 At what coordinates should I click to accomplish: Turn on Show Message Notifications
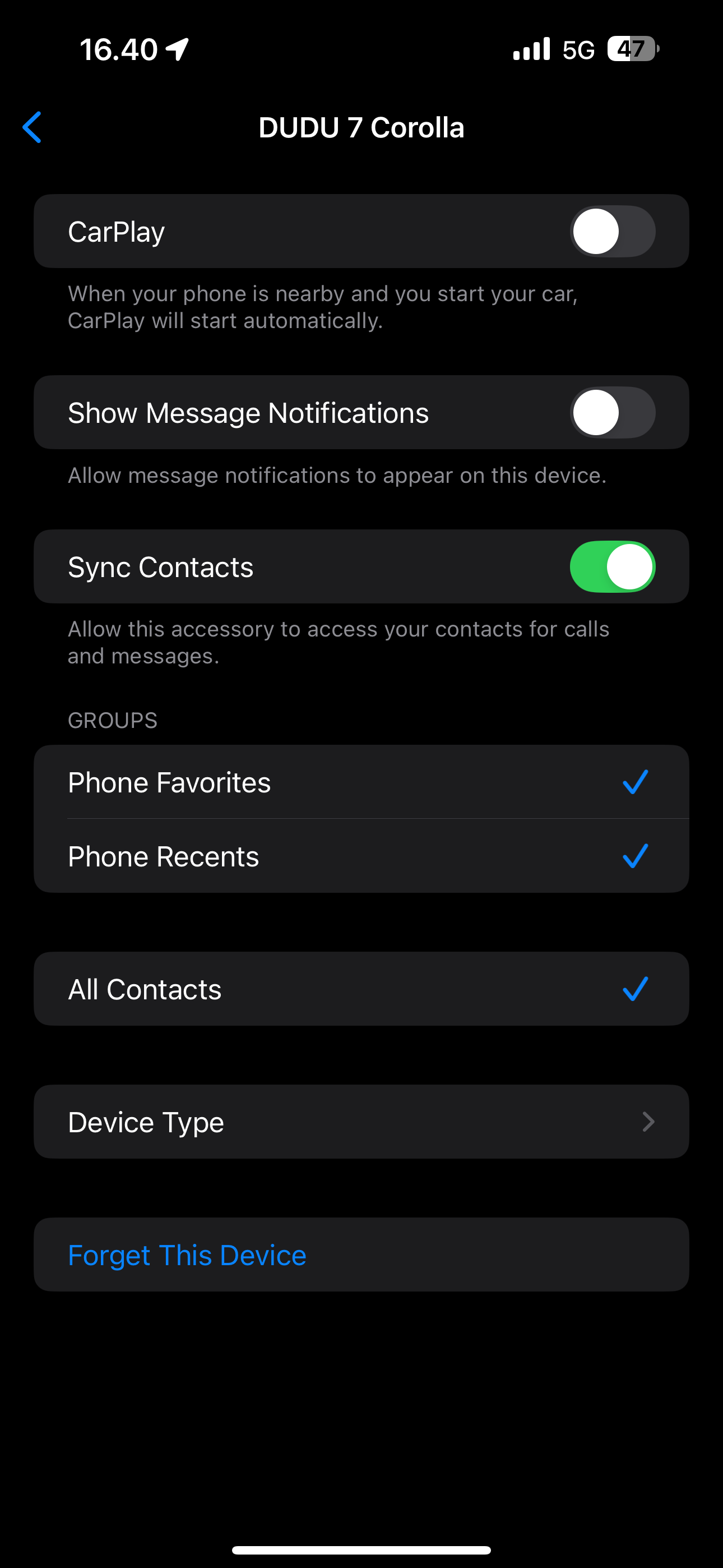click(612, 413)
